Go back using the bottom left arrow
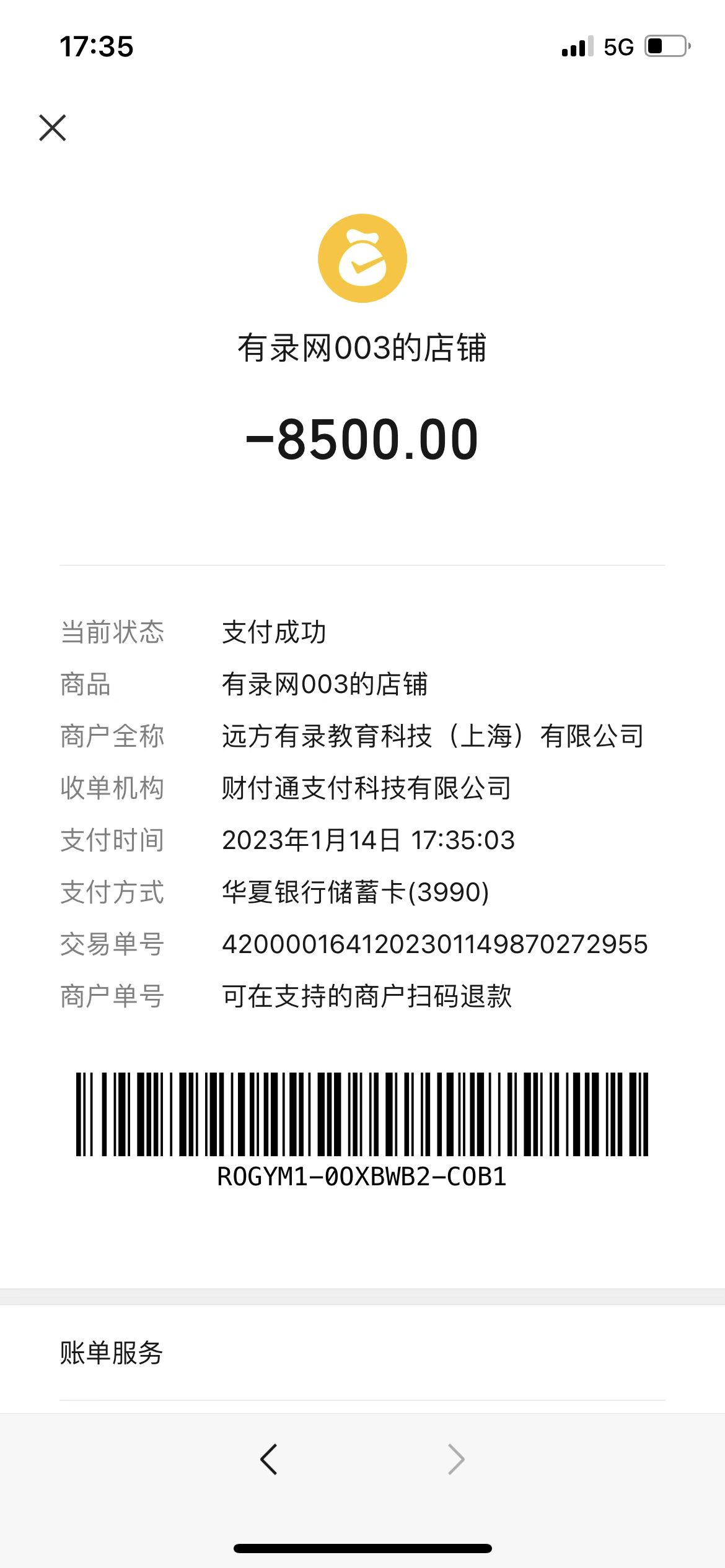Screen dimensions: 725x1568 point(269,1459)
